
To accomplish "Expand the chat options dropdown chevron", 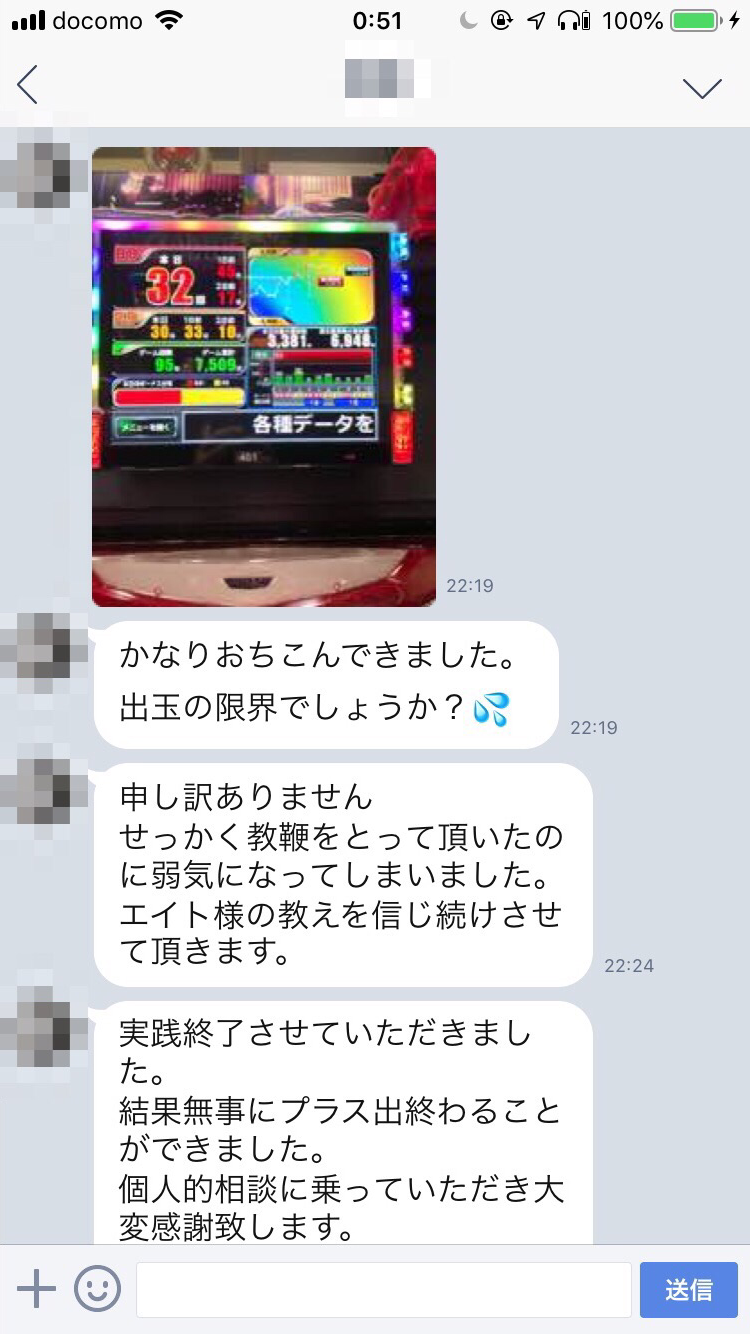I will coord(702,88).
